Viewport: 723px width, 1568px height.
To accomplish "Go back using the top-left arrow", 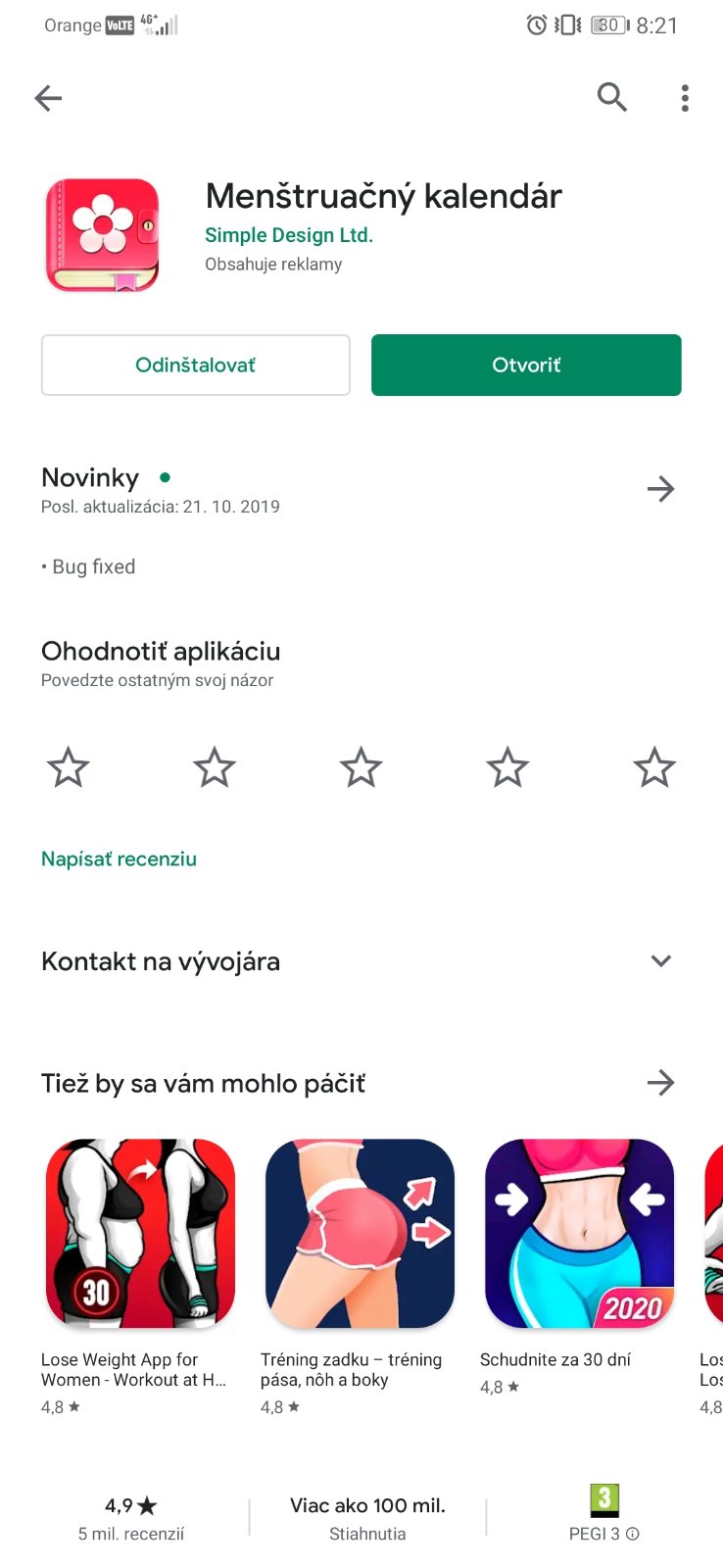I will coord(48,98).
